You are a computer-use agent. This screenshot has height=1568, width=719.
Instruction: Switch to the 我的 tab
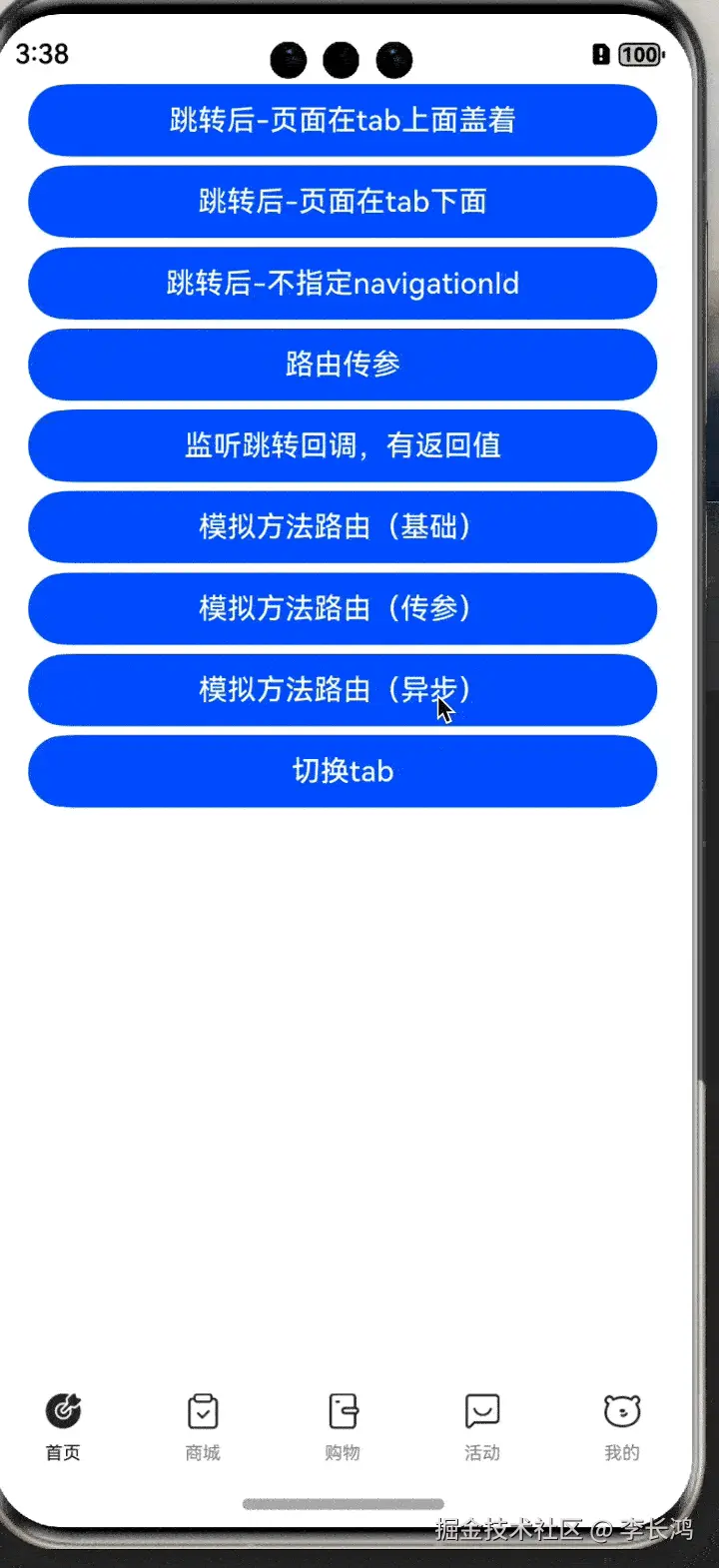pyautogui.click(x=622, y=1426)
